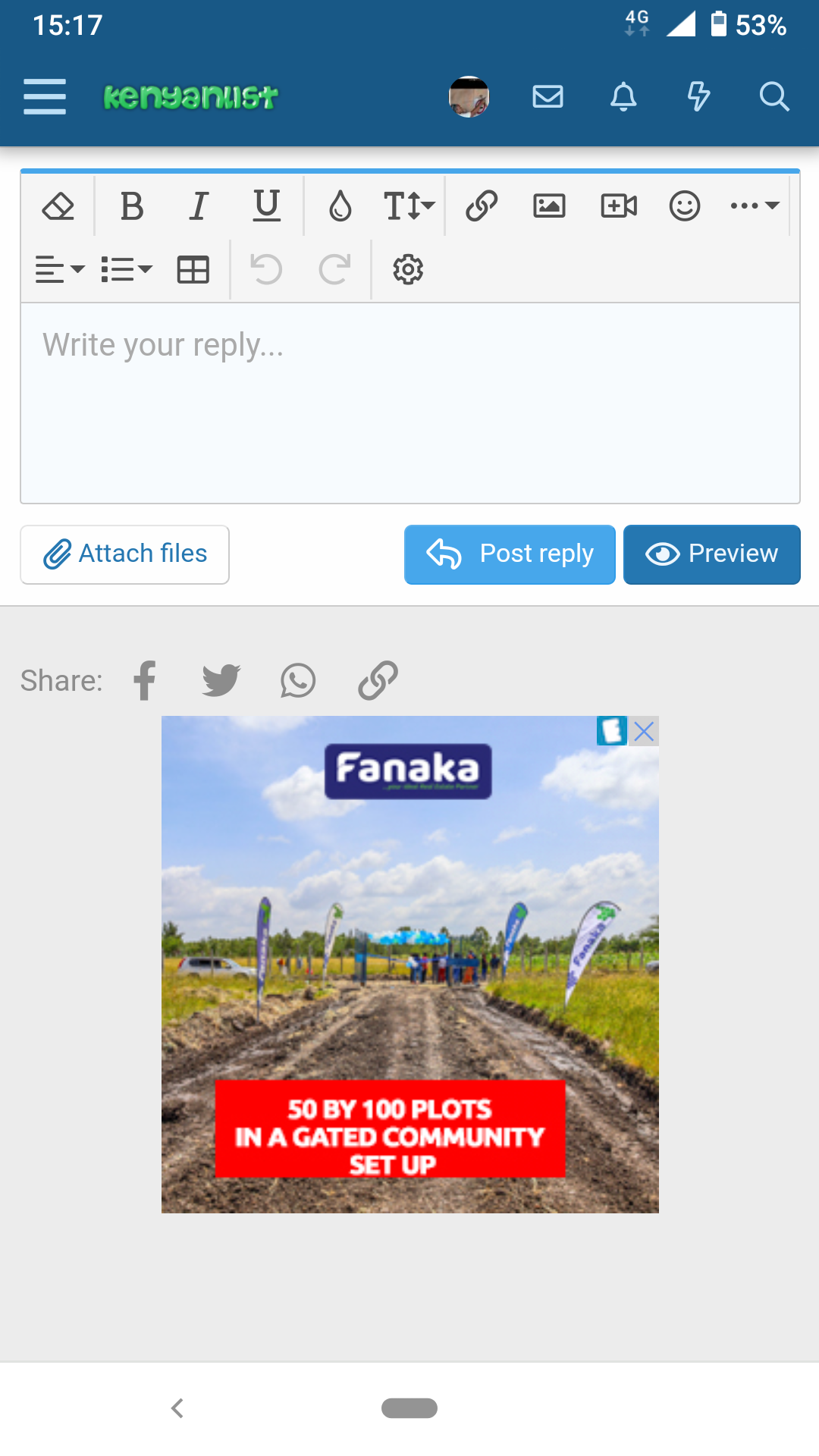Open the what's new lightning icon
The image size is (819, 1456).
[x=698, y=97]
